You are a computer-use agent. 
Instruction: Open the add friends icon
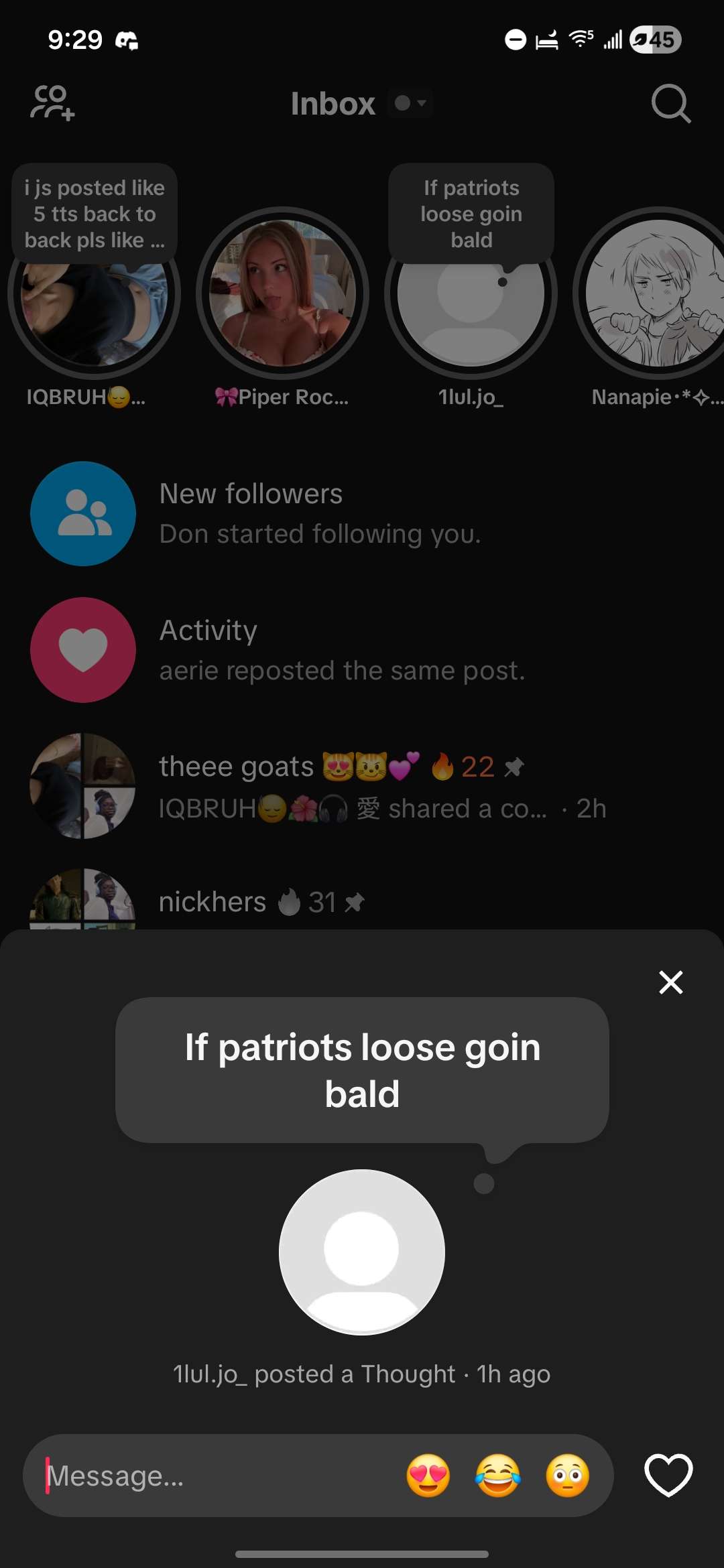click(52, 103)
